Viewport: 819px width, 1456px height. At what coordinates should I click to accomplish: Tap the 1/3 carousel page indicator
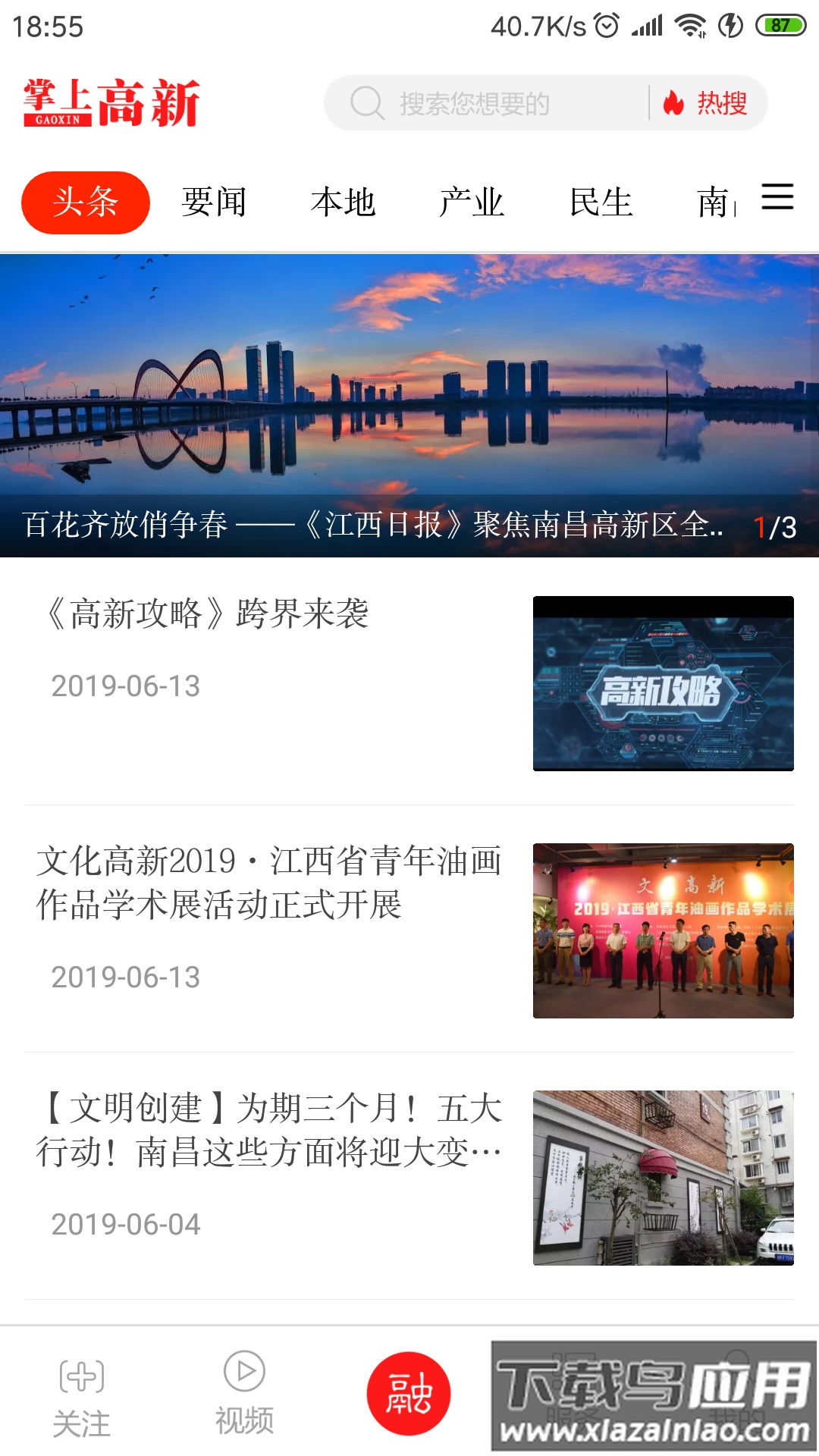775,528
